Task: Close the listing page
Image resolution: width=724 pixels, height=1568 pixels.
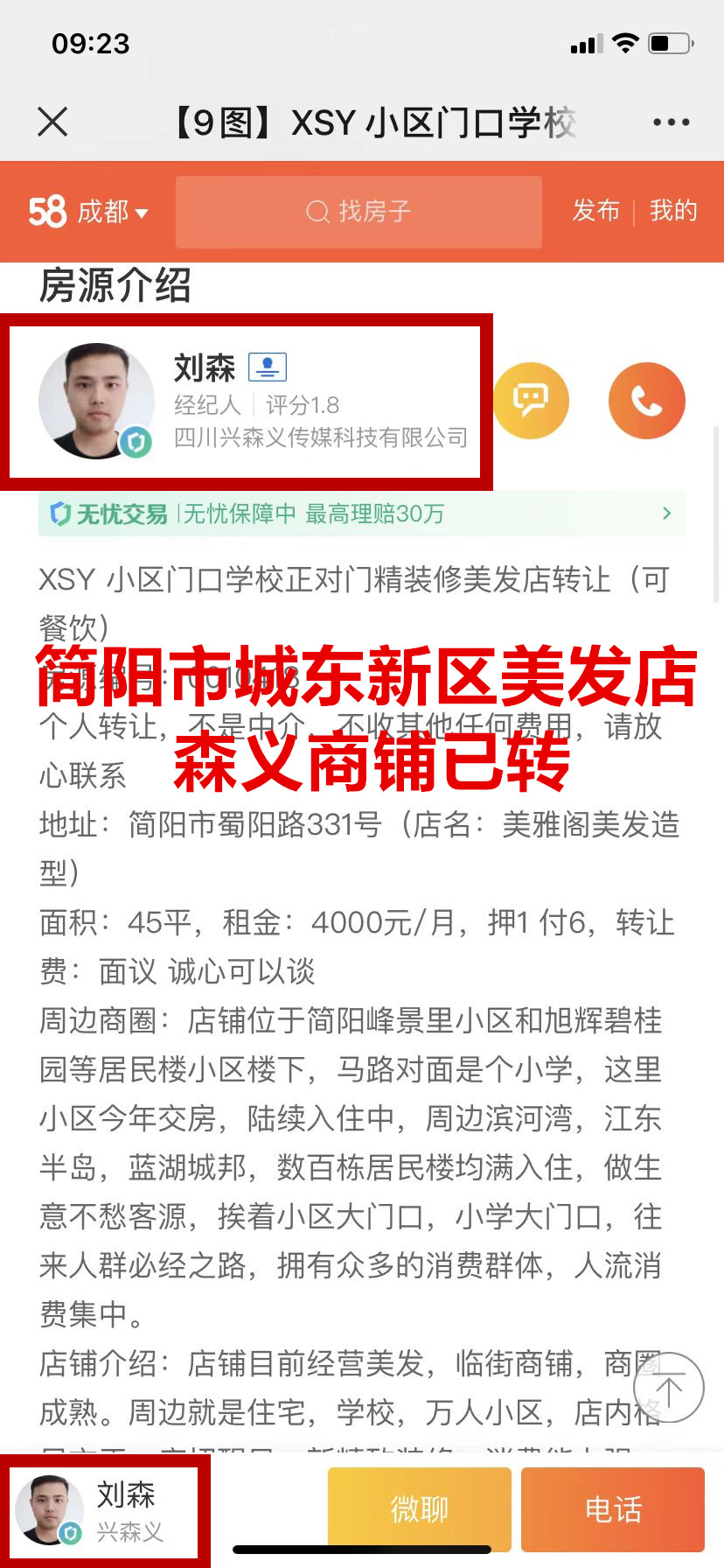Action: (x=52, y=122)
